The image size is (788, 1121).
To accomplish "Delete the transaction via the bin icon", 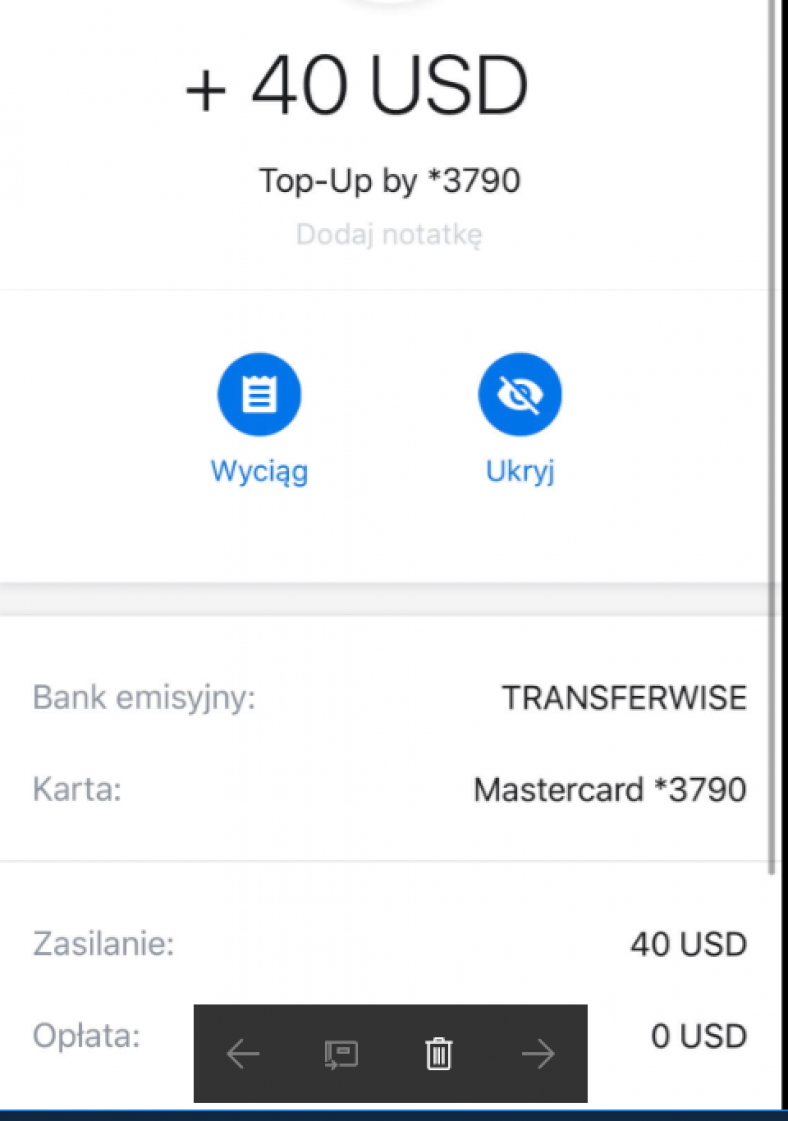I will [x=438, y=1053].
